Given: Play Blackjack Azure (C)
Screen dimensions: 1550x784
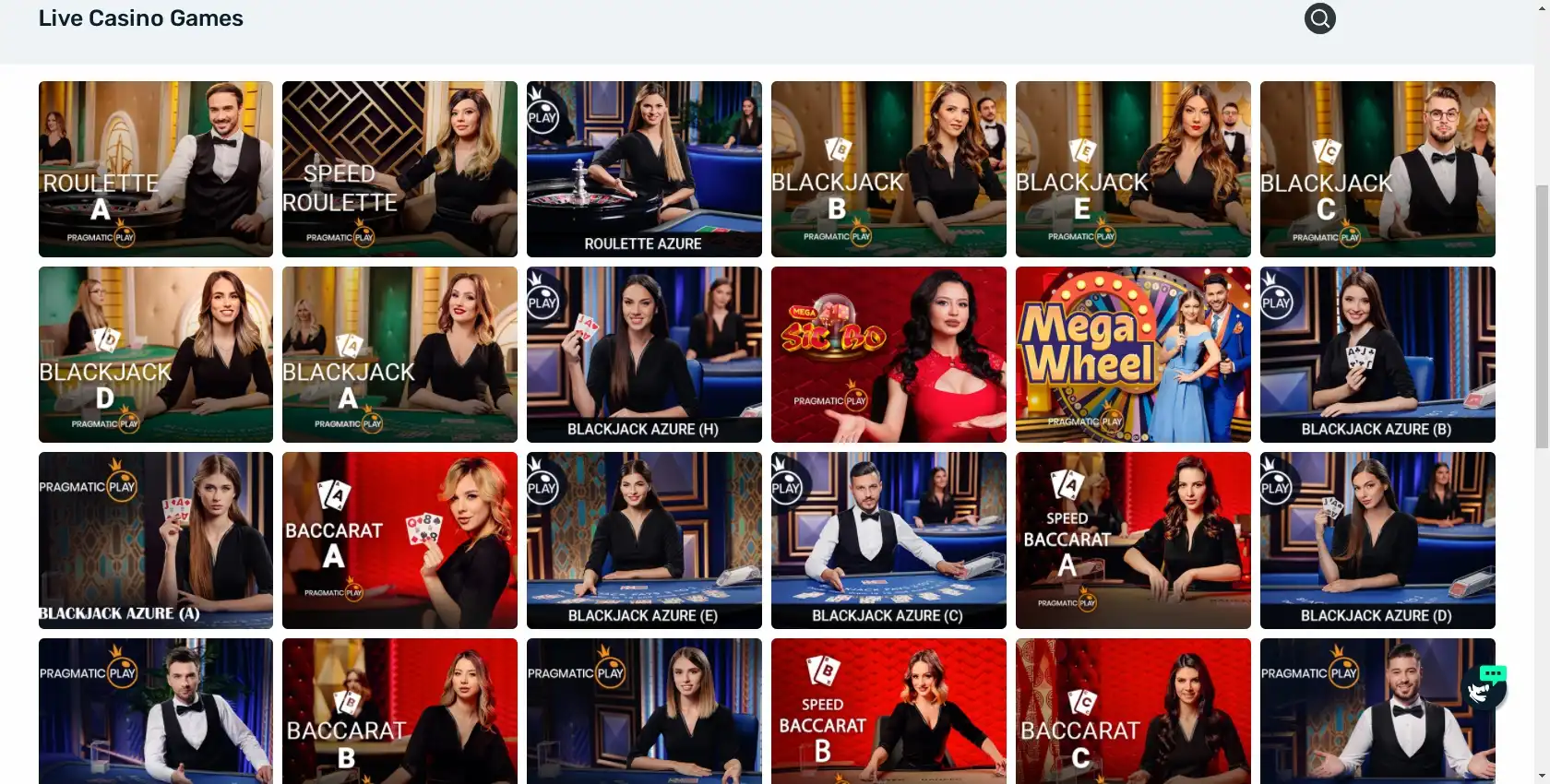Looking at the screenshot, I should click(888, 540).
